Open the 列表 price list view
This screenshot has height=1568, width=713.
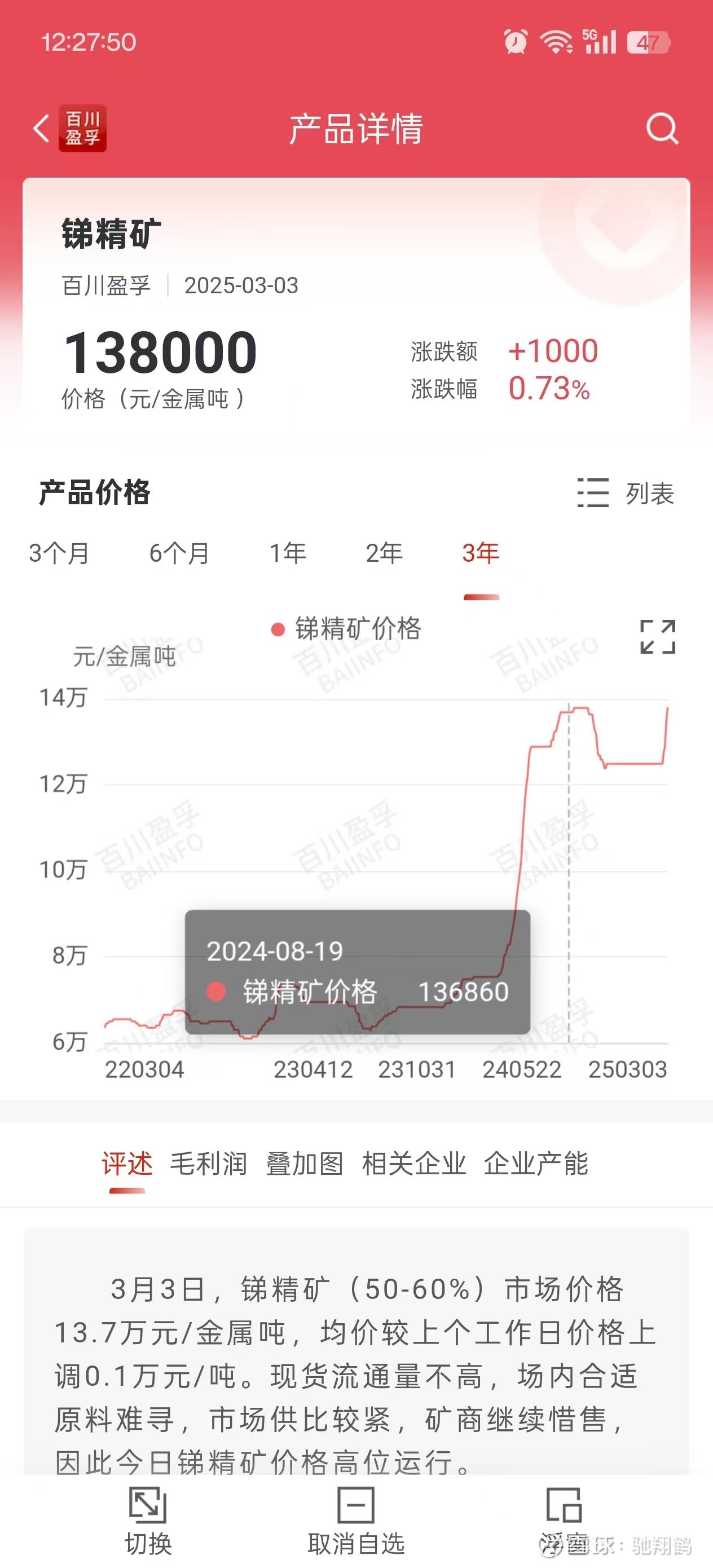tap(628, 495)
